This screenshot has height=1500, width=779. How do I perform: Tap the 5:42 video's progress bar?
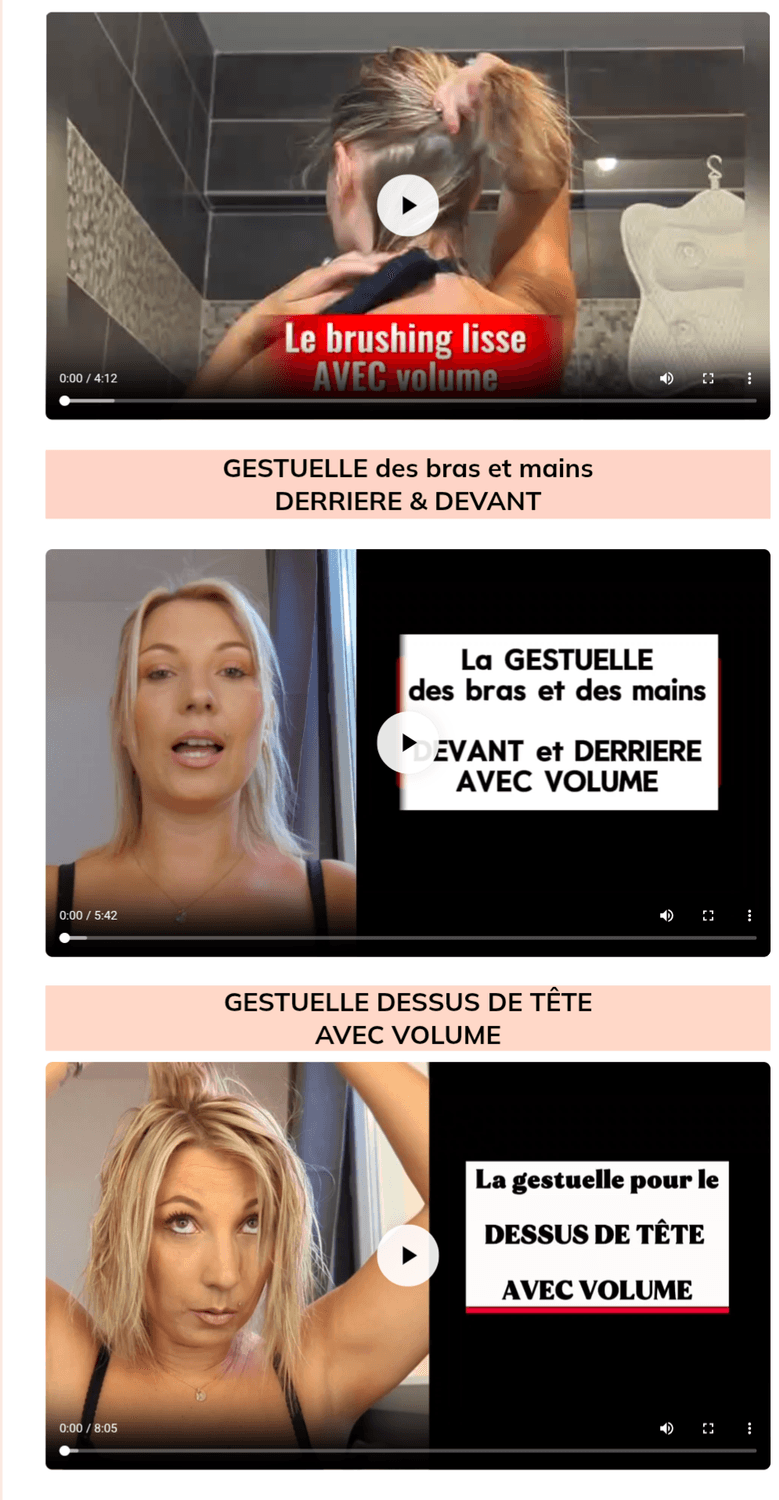pyautogui.click(x=408, y=938)
